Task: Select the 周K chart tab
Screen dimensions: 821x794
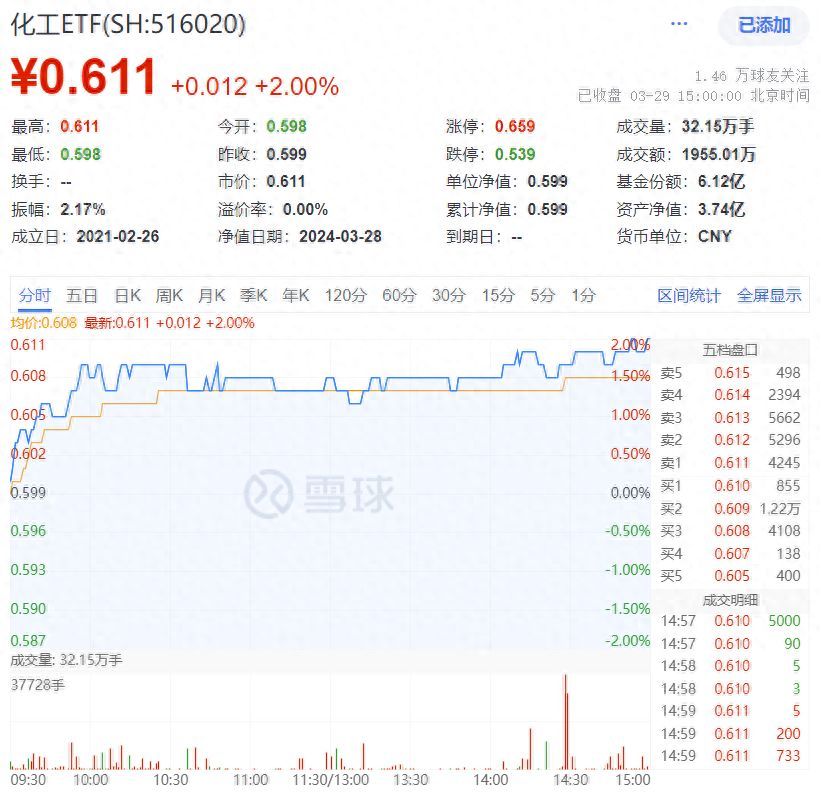Action: pyautogui.click(x=169, y=295)
